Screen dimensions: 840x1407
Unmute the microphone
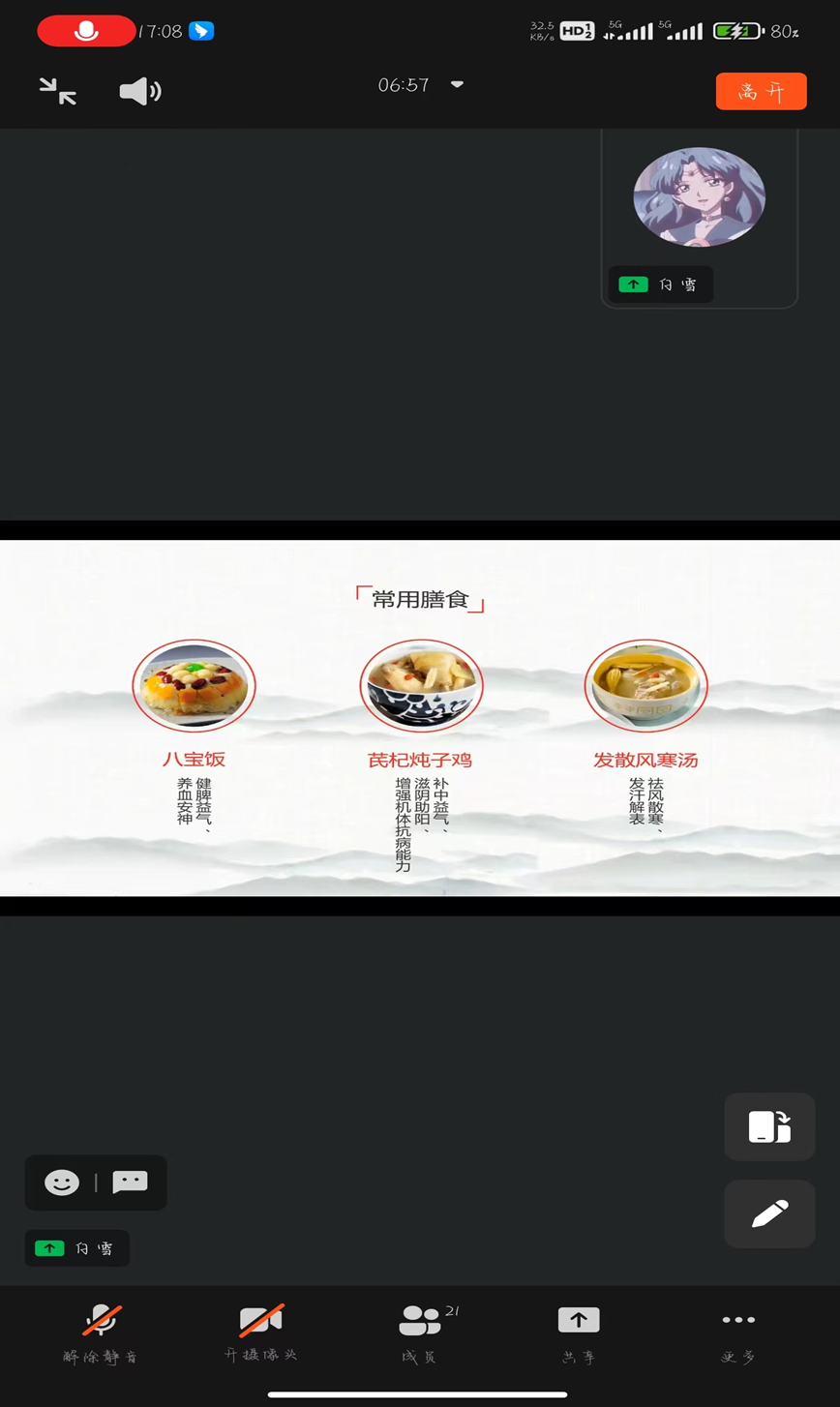point(101,1332)
